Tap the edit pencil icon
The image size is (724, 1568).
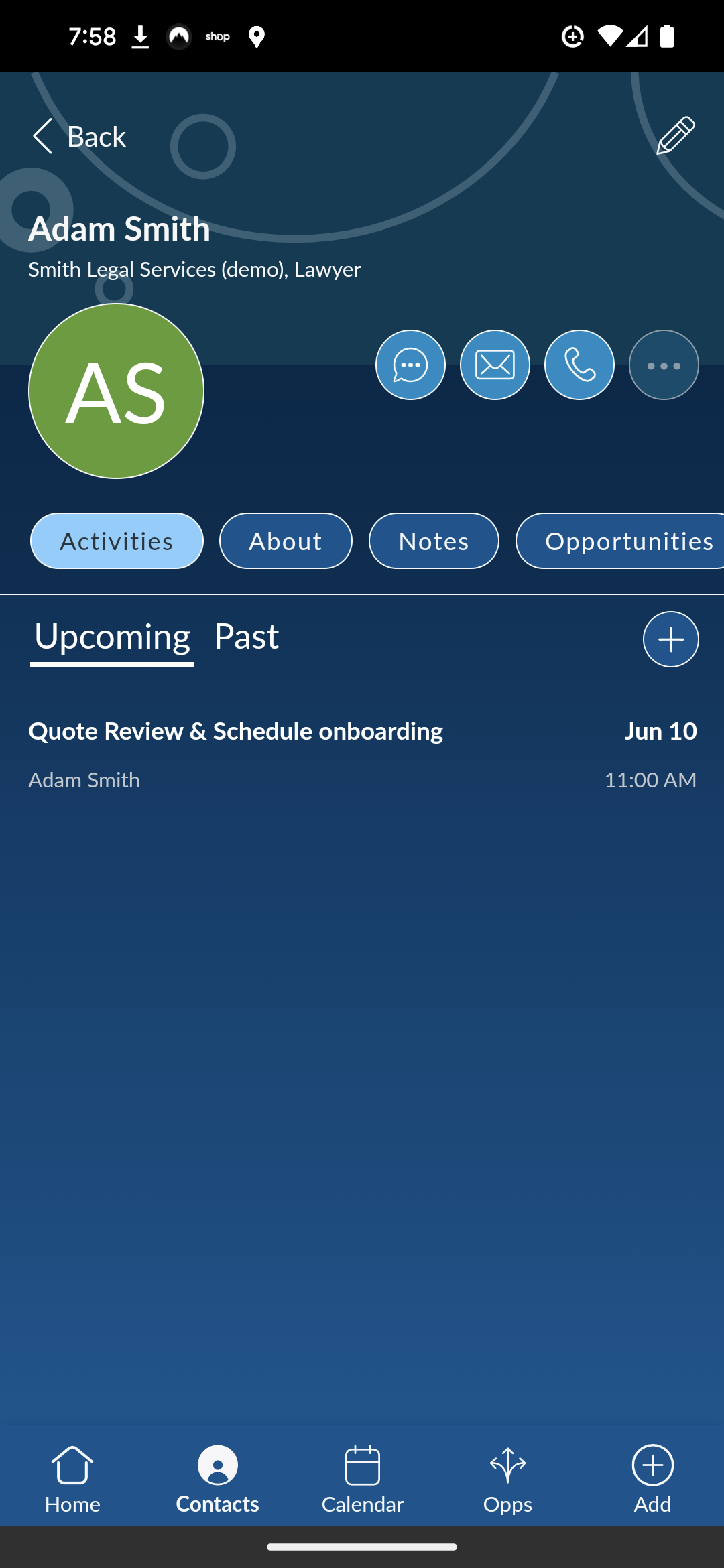coord(674,135)
